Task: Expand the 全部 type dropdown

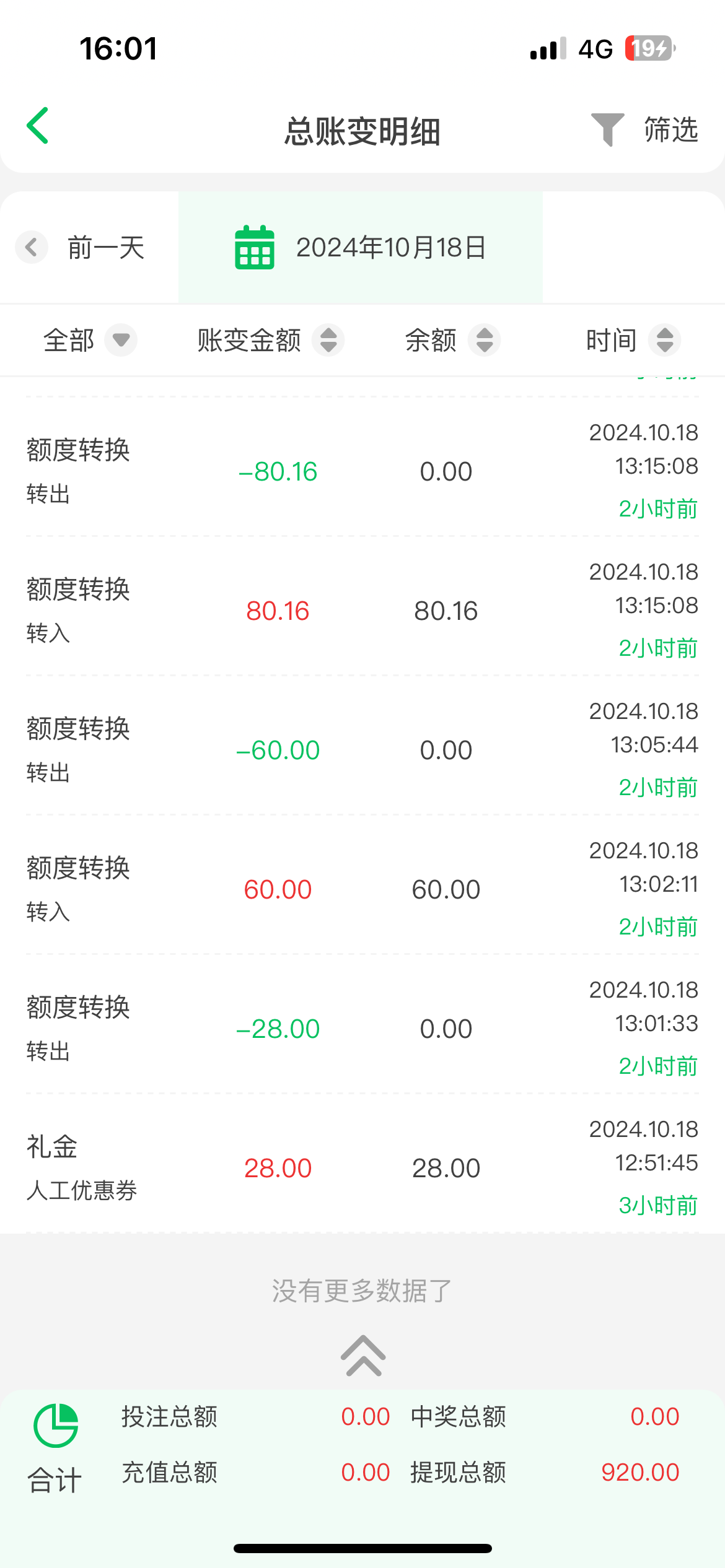Action: [90, 340]
